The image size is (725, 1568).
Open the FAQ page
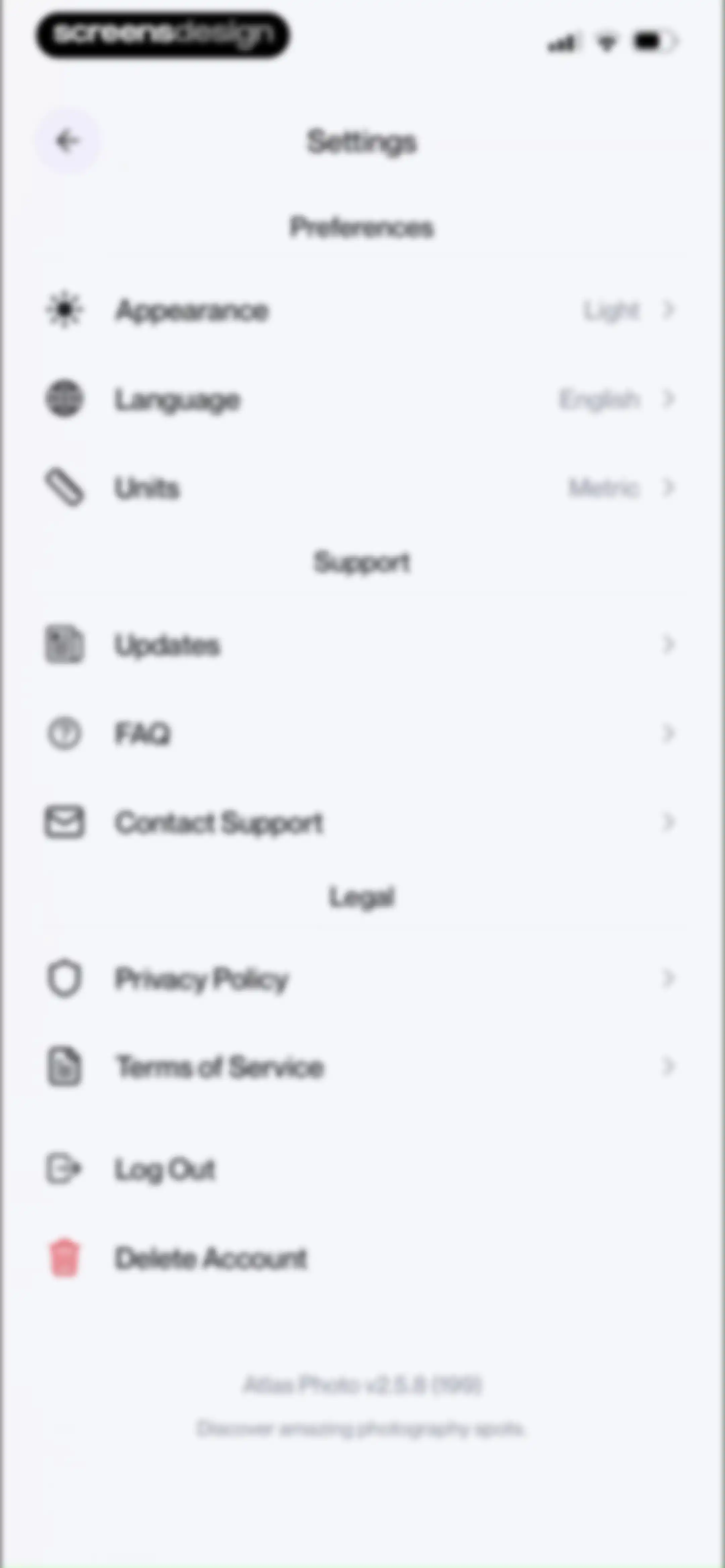(x=362, y=734)
